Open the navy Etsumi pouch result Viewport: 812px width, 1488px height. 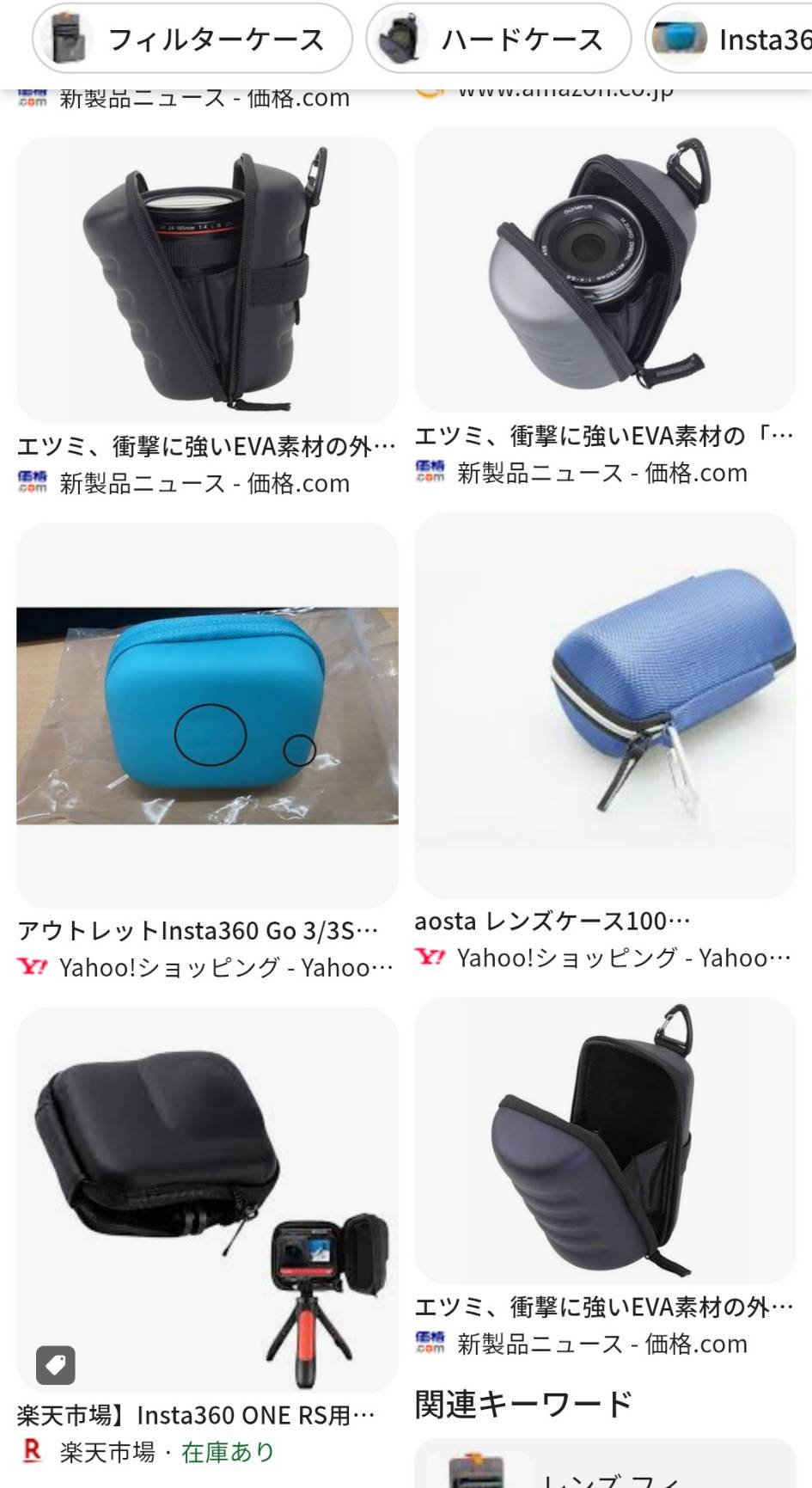pos(605,1142)
